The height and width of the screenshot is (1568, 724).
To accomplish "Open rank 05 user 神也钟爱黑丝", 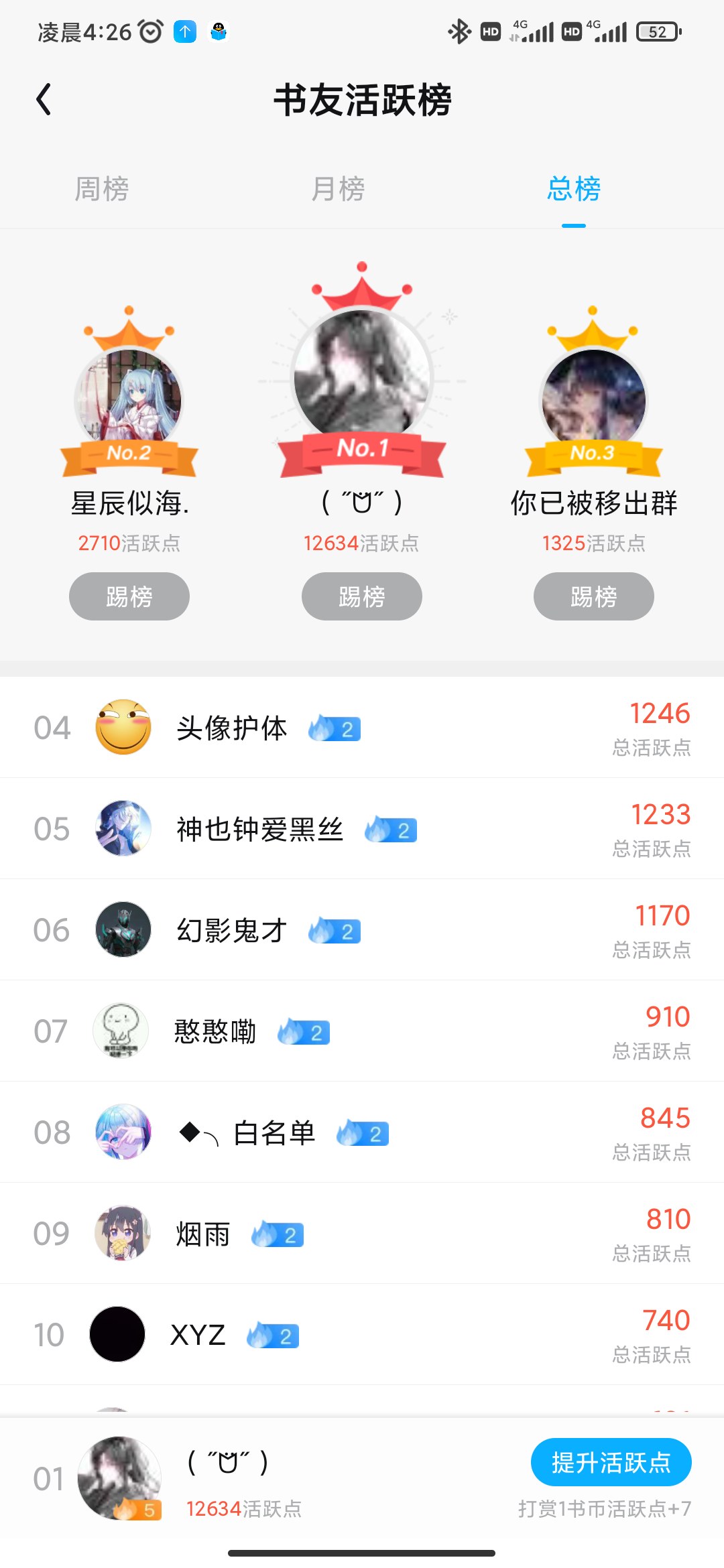I will tap(362, 829).
